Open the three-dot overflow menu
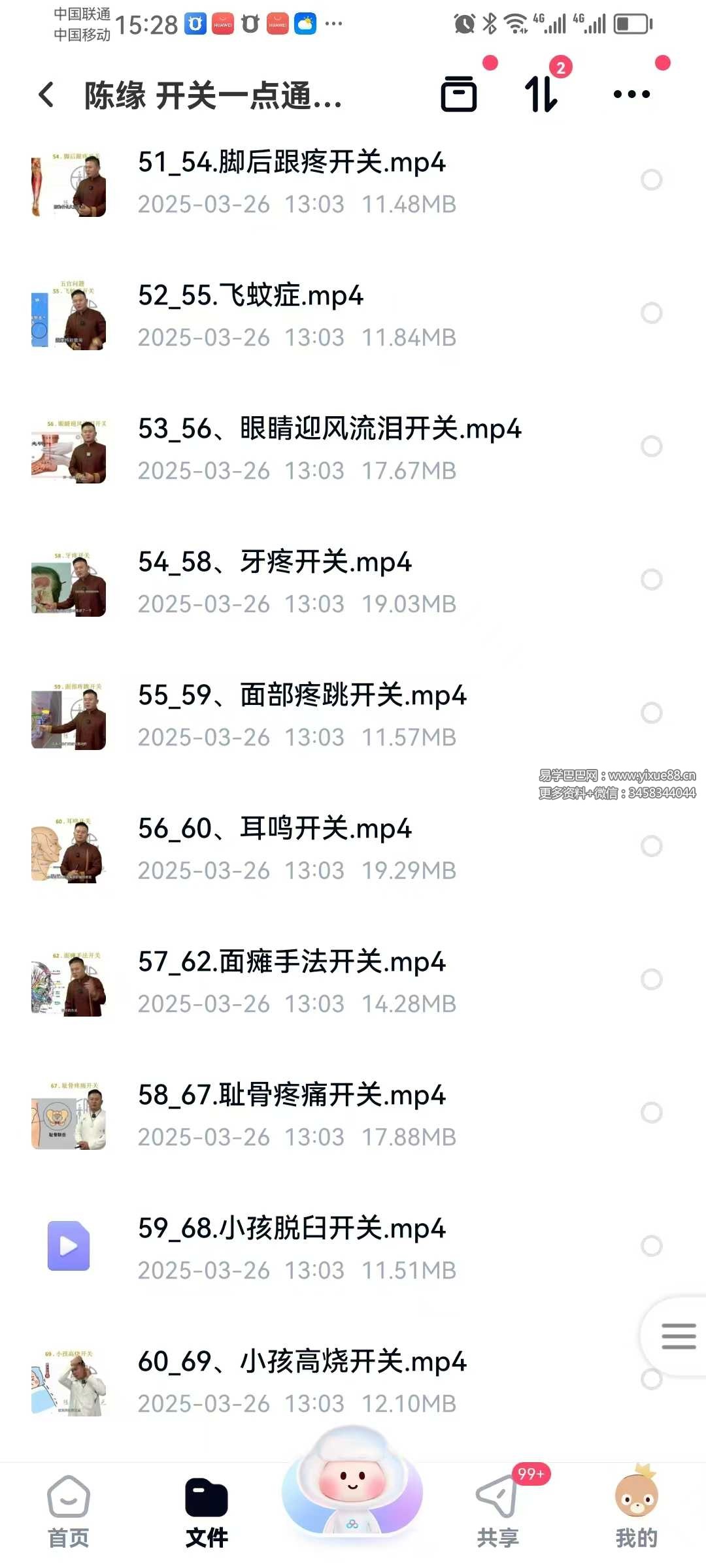The width and height of the screenshot is (706, 1568). point(631,94)
